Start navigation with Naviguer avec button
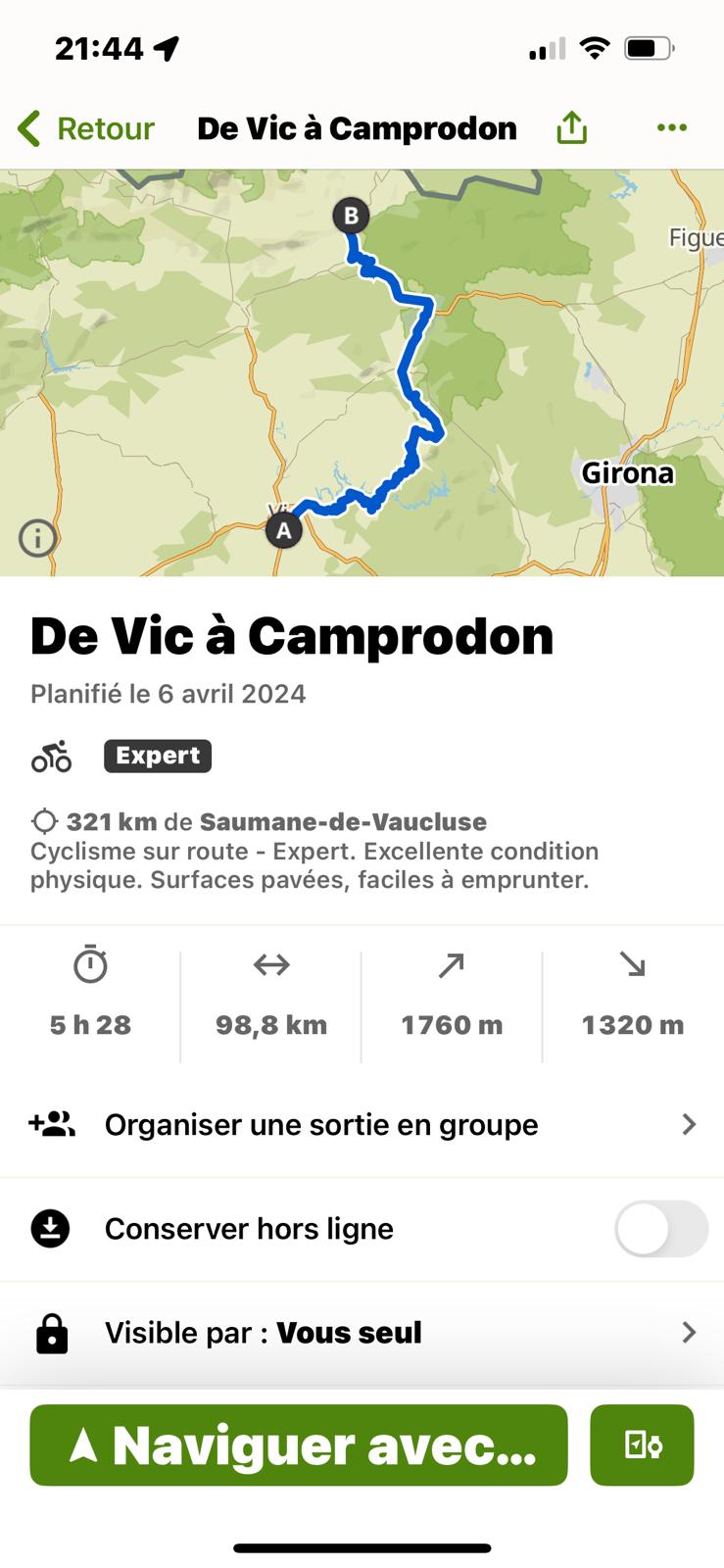The width and height of the screenshot is (724, 1568). [299, 1445]
